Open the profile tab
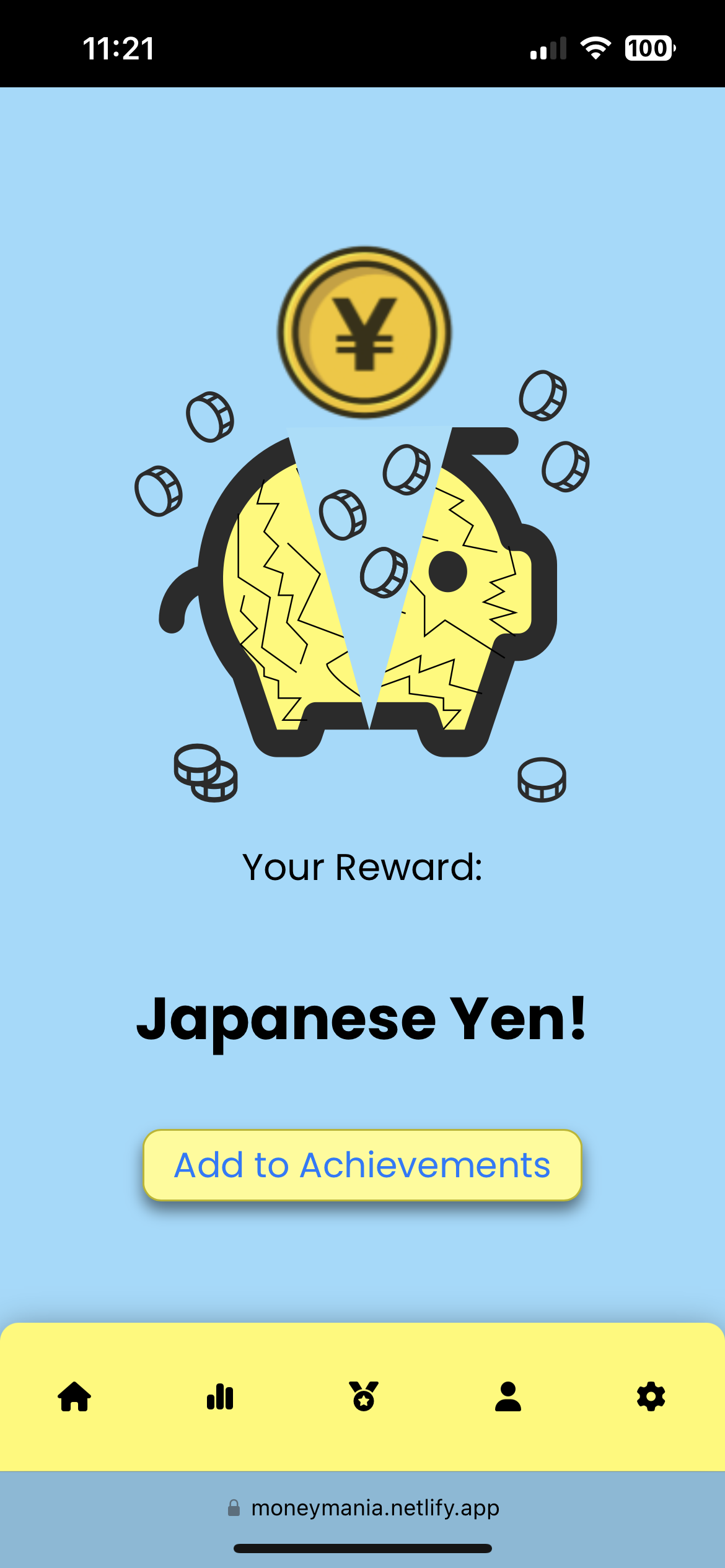This screenshot has width=725, height=1568. 507,1397
